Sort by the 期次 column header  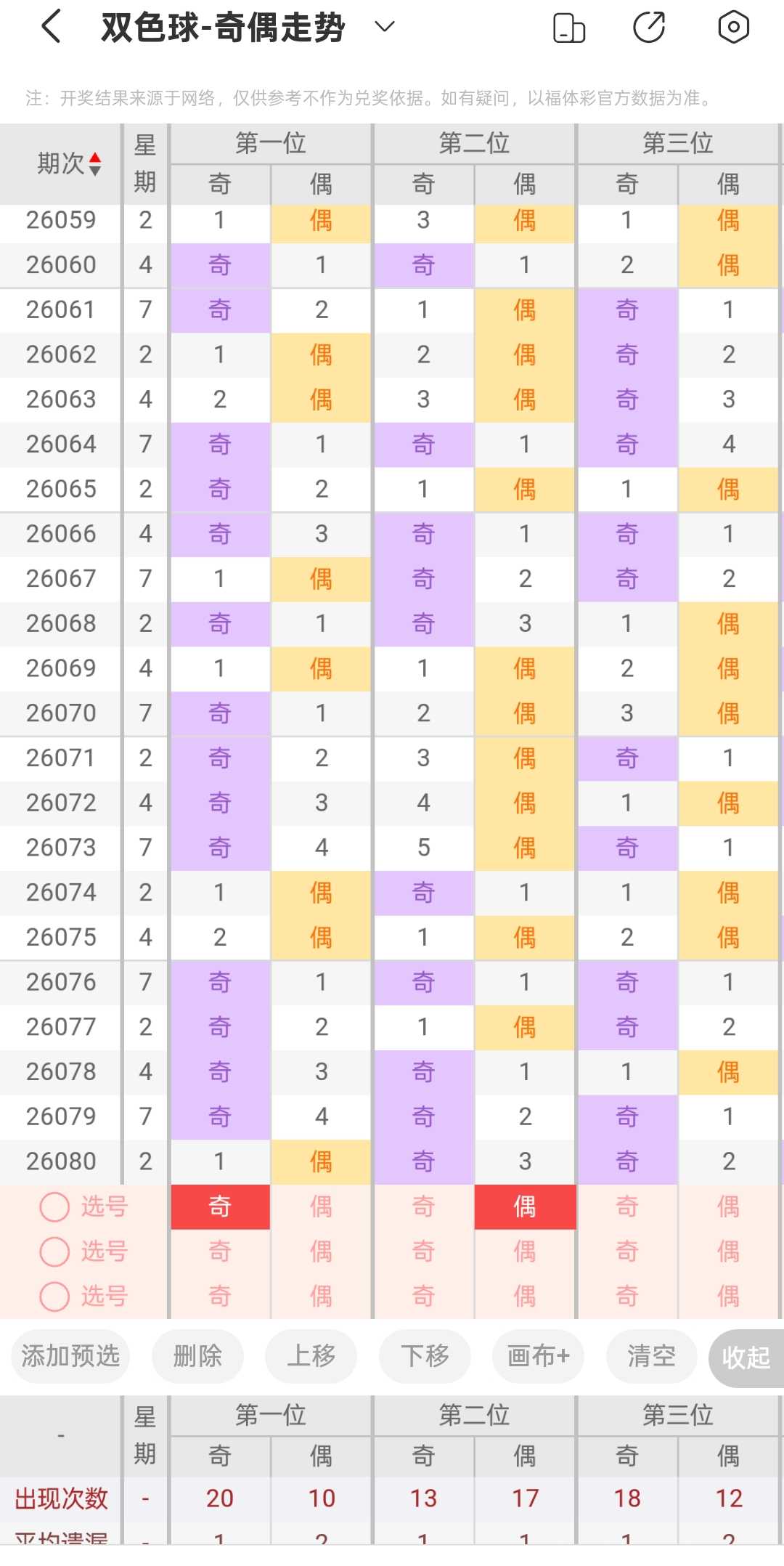click(x=70, y=163)
